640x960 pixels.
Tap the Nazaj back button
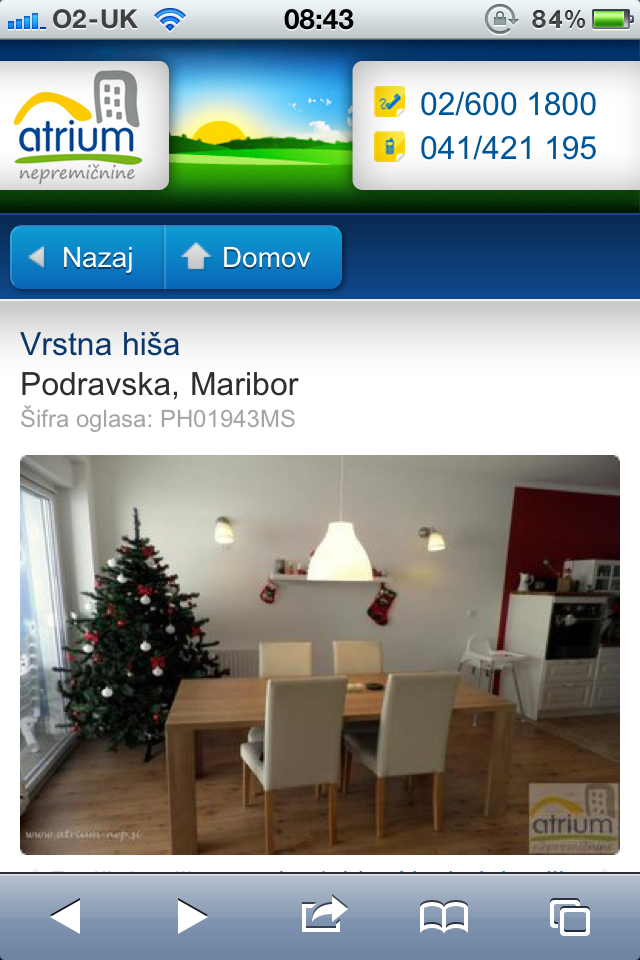tap(87, 258)
